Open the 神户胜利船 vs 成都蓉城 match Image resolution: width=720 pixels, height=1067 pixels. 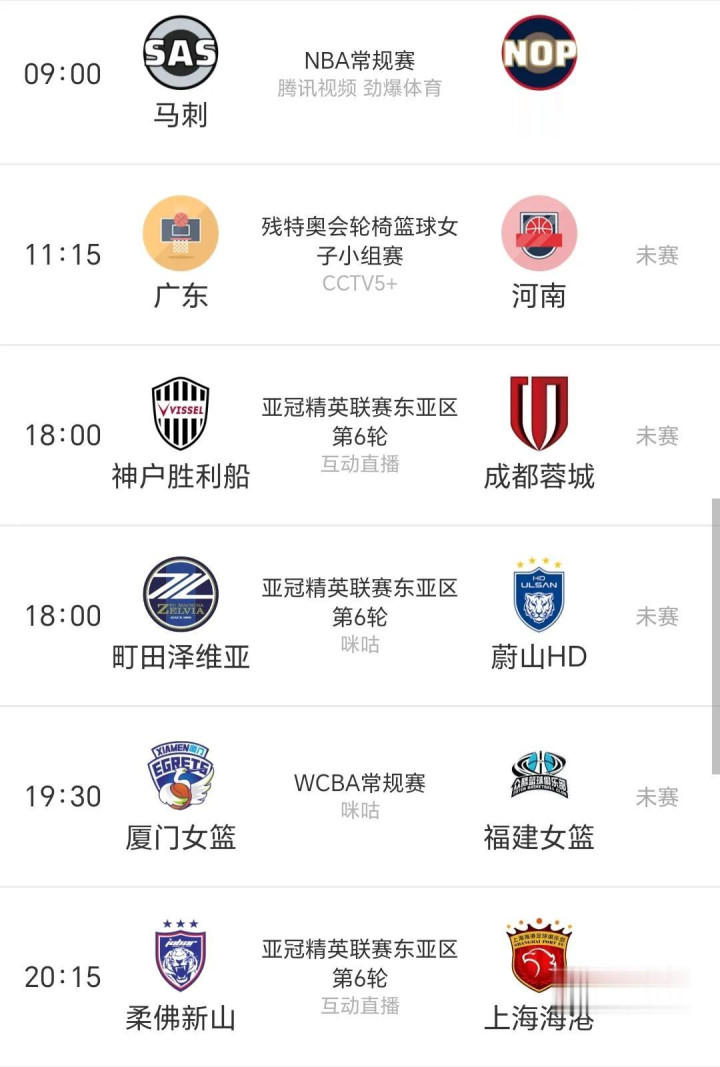pyautogui.click(x=360, y=436)
